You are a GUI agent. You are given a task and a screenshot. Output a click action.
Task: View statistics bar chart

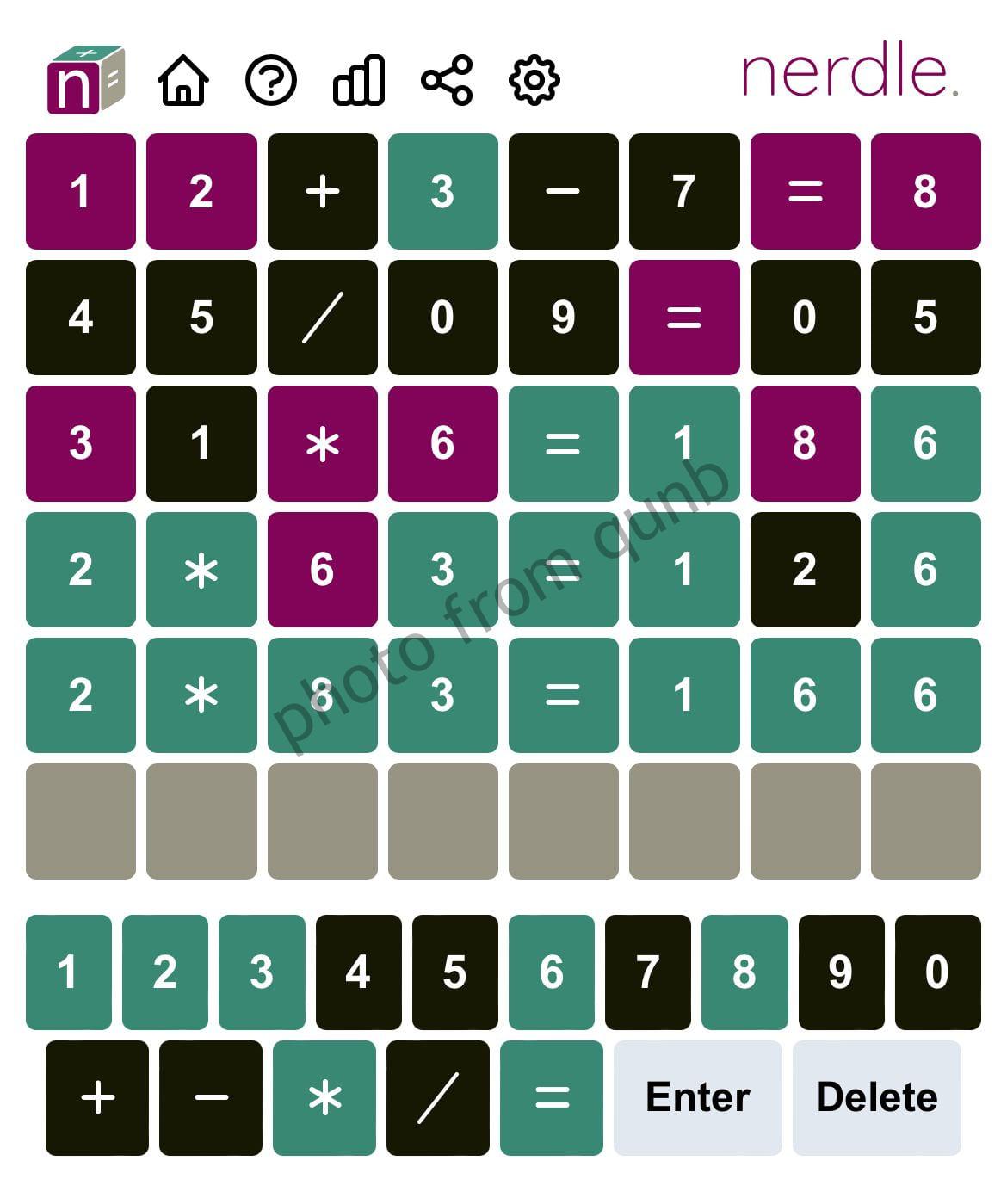pyautogui.click(x=358, y=80)
